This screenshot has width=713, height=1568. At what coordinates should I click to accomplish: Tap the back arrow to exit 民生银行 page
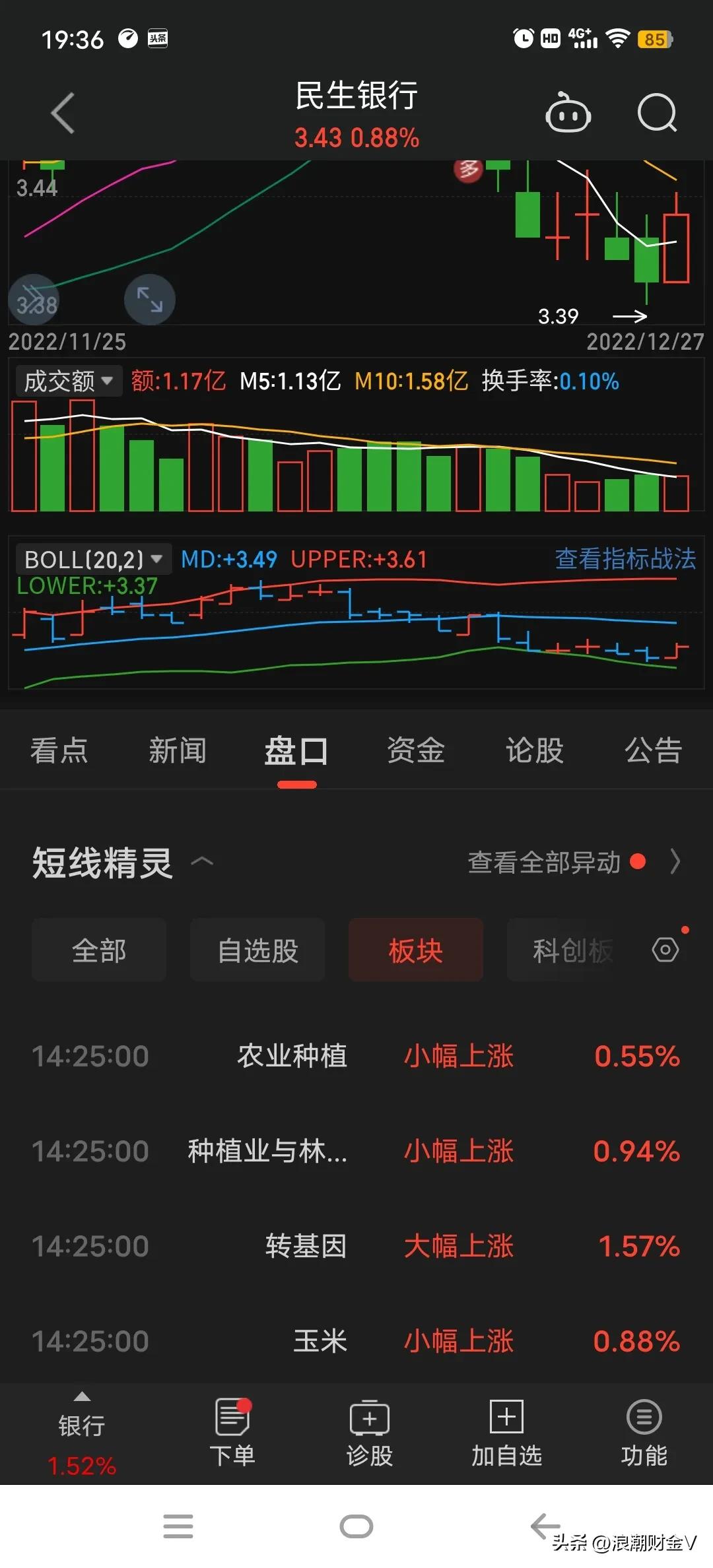point(61,113)
